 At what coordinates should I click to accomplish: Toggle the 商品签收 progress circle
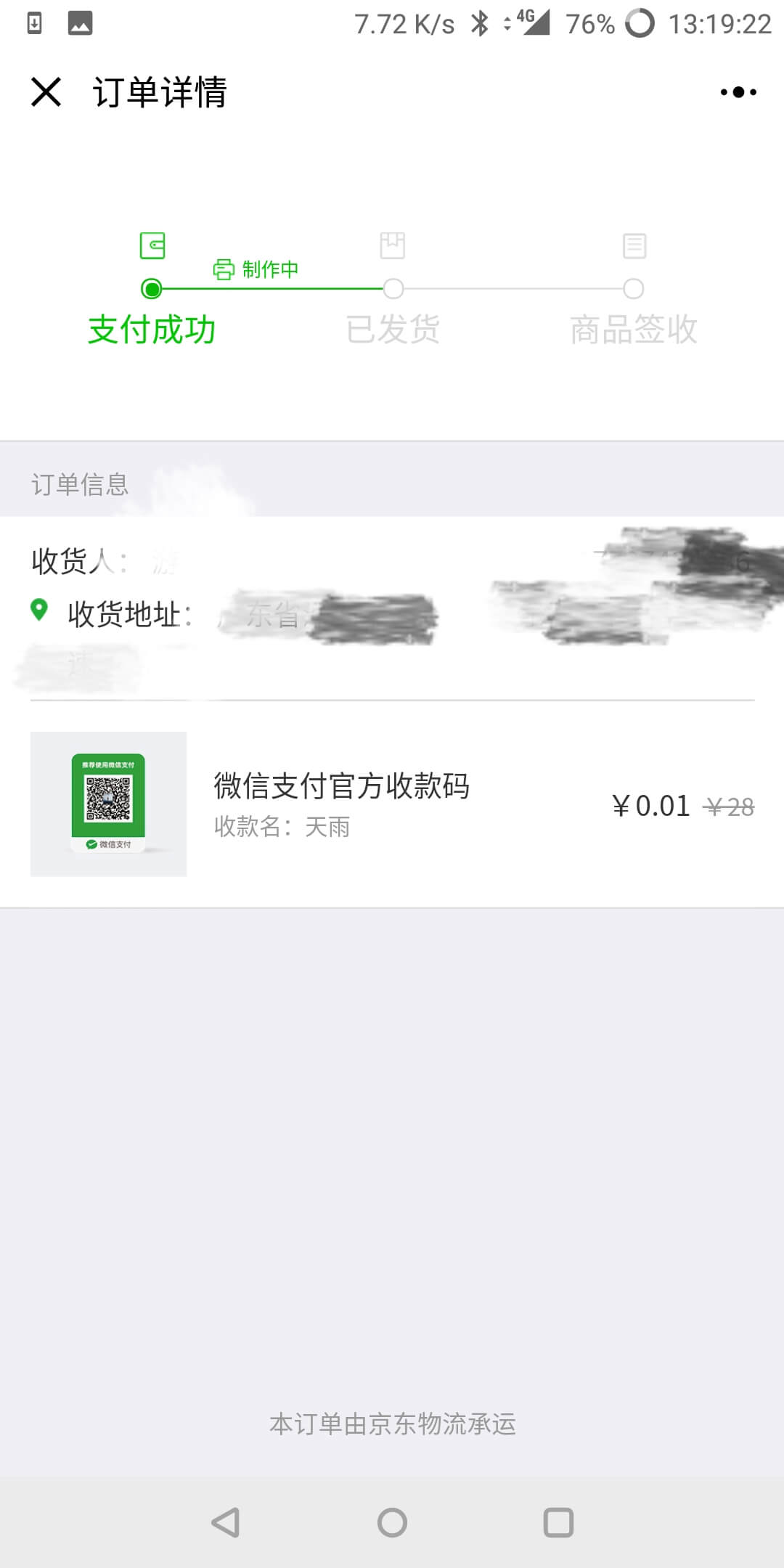tap(633, 289)
